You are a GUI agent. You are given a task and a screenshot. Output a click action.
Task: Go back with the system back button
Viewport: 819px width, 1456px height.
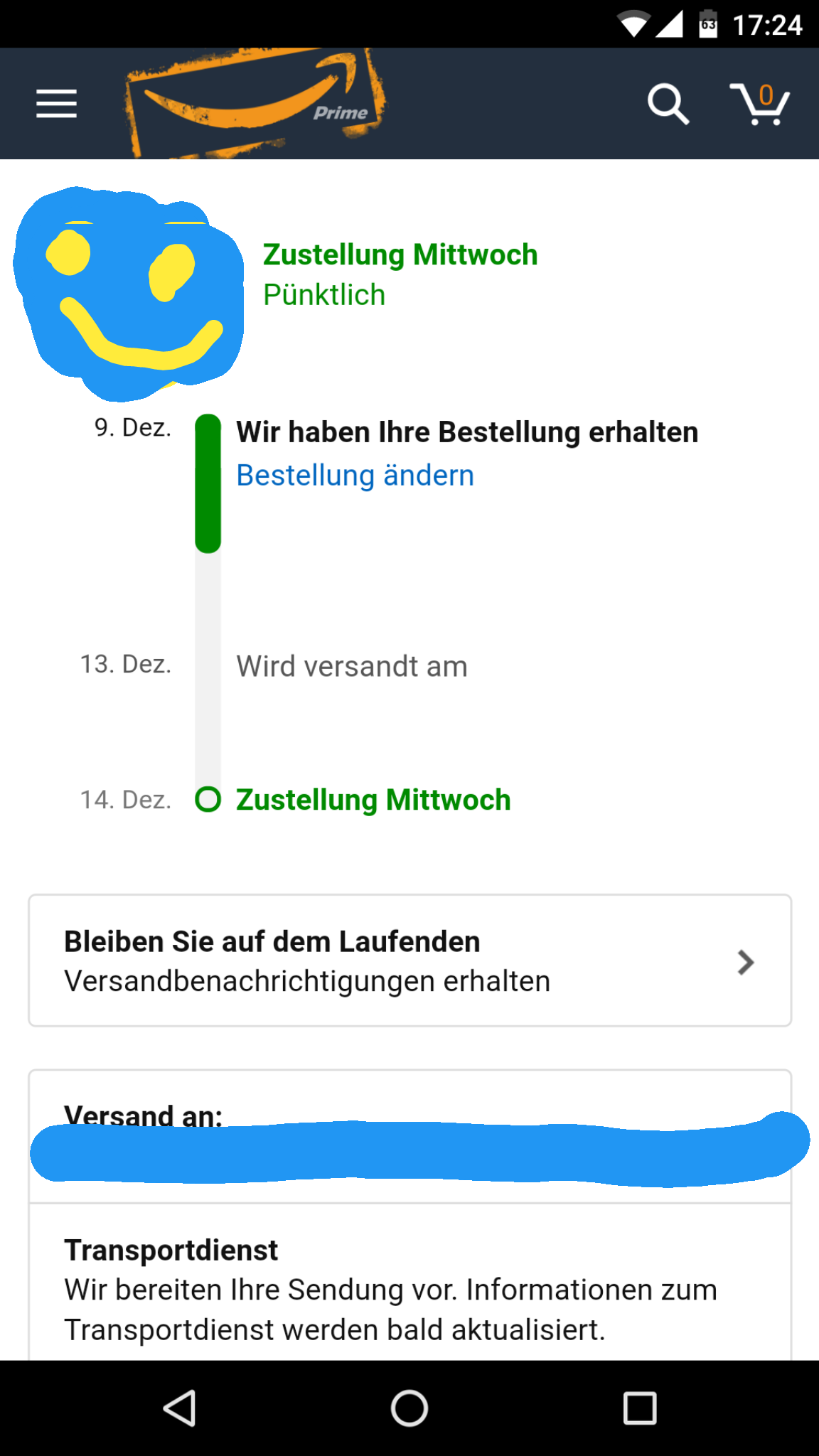(x=180, y=1408)
